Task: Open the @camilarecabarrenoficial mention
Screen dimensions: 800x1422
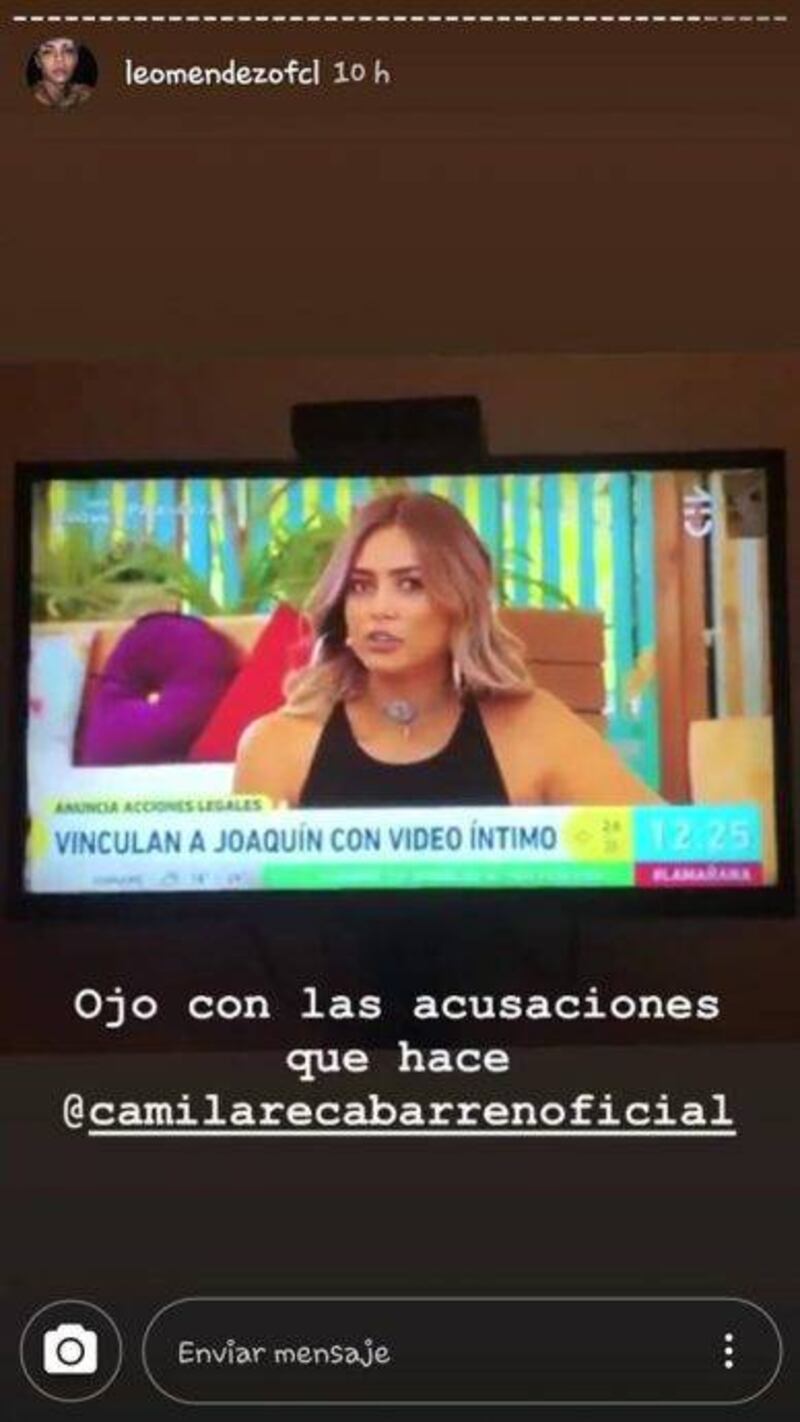Action: tap(400, 1112)
